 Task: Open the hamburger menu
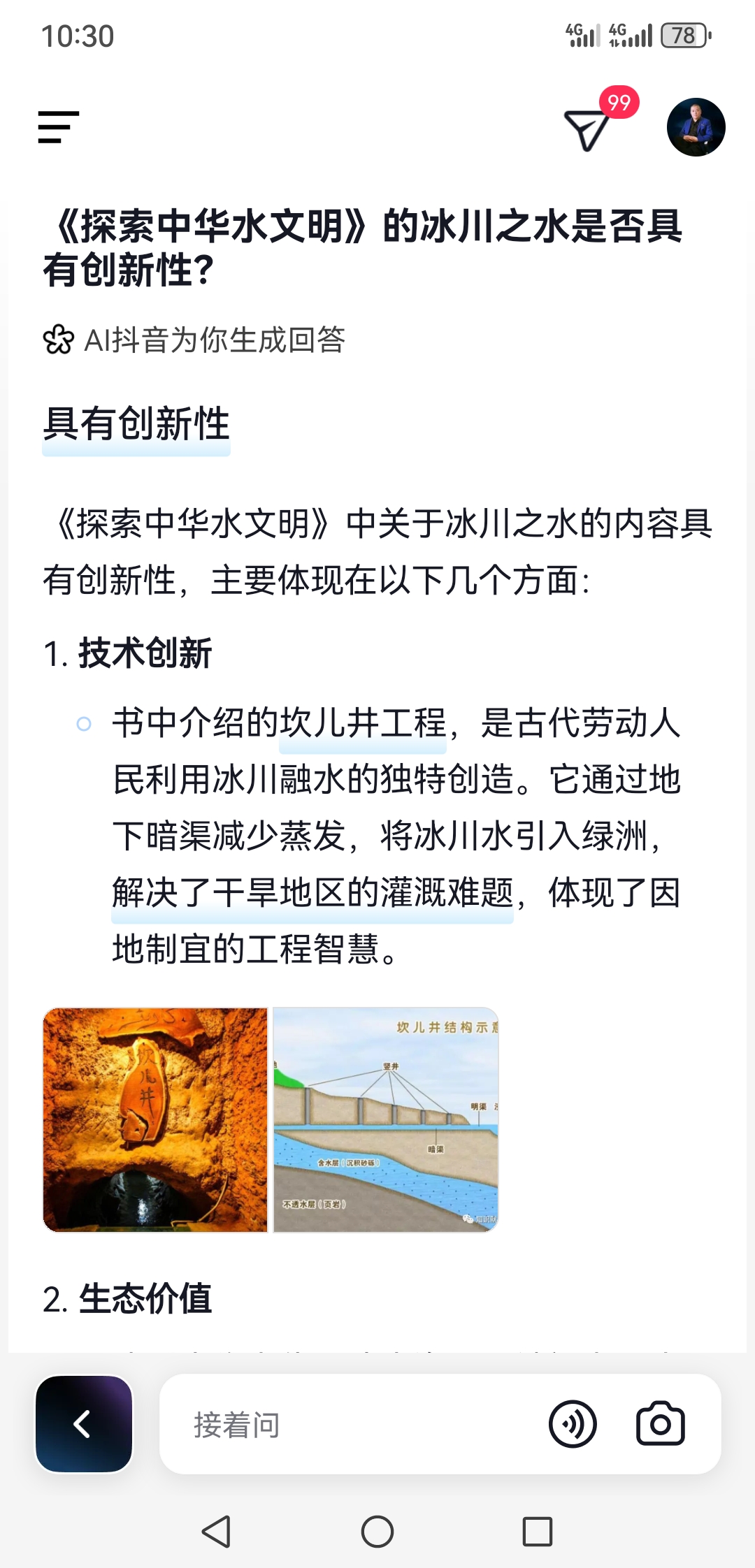58,127
